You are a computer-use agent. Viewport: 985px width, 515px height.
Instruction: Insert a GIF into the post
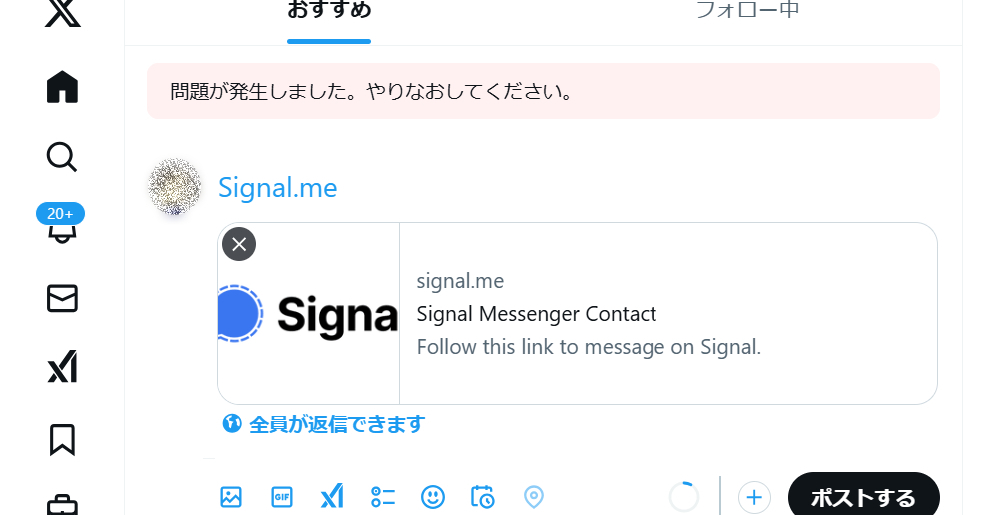coord(282,497)
